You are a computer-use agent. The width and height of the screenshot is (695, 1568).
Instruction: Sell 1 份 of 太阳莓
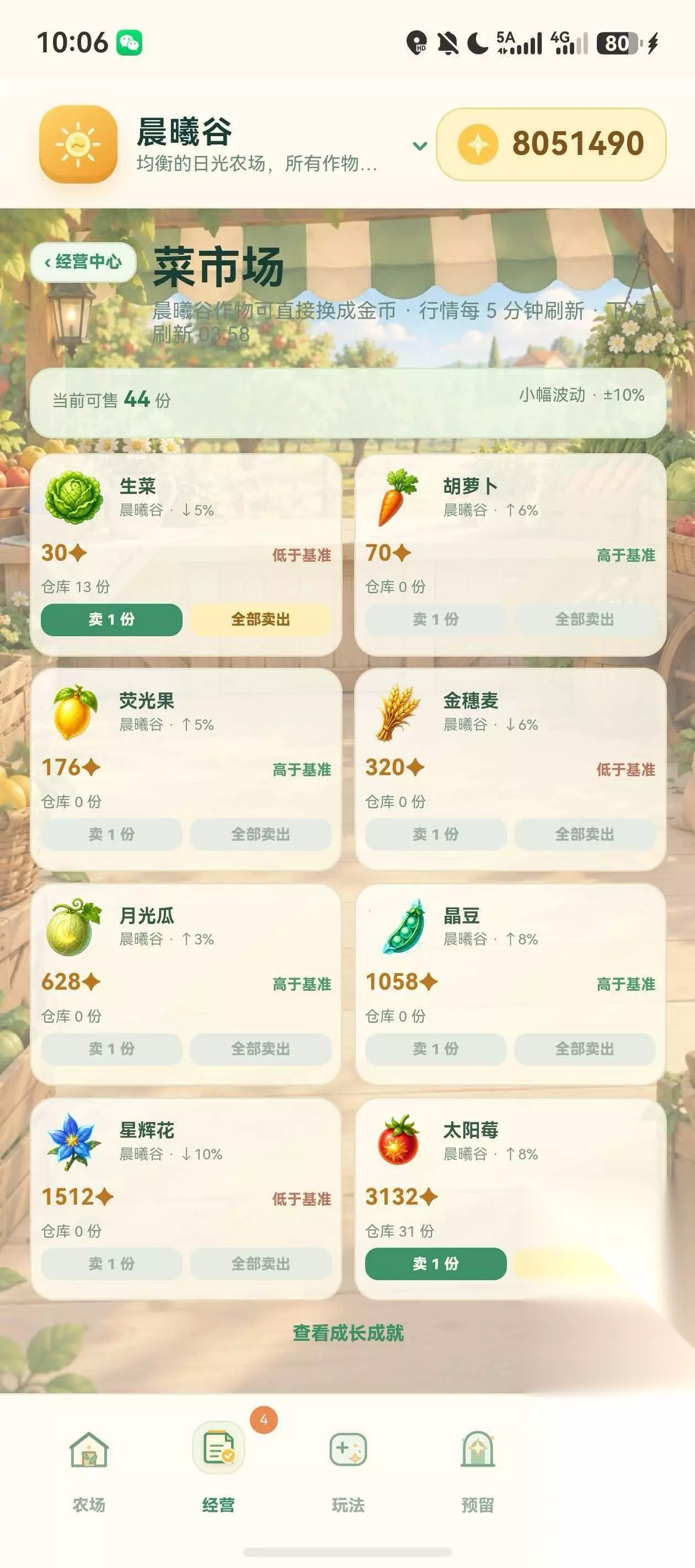[436, 1264]
